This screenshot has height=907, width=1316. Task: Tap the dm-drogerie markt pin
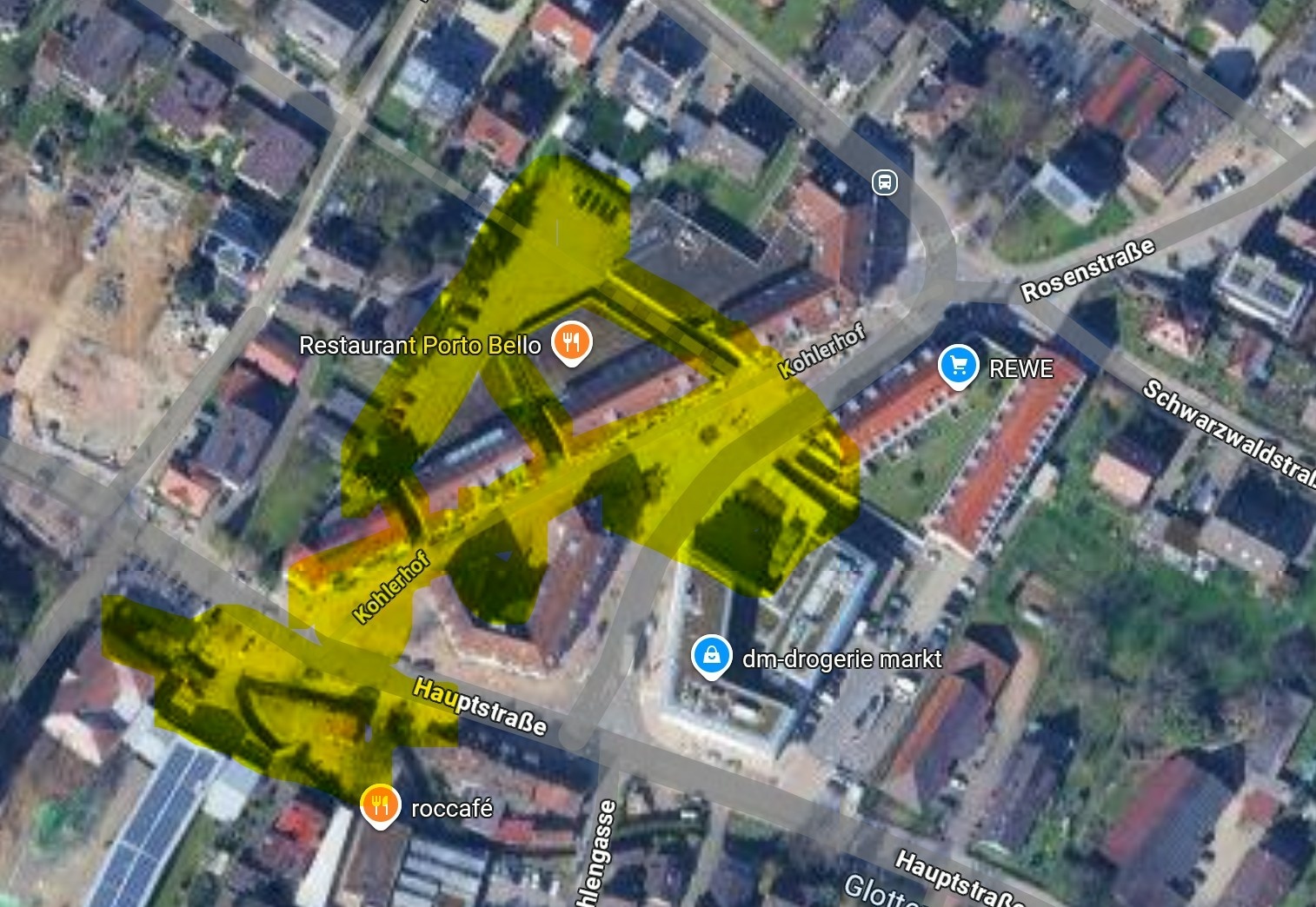pyautogui.click(x=711, y=656)
